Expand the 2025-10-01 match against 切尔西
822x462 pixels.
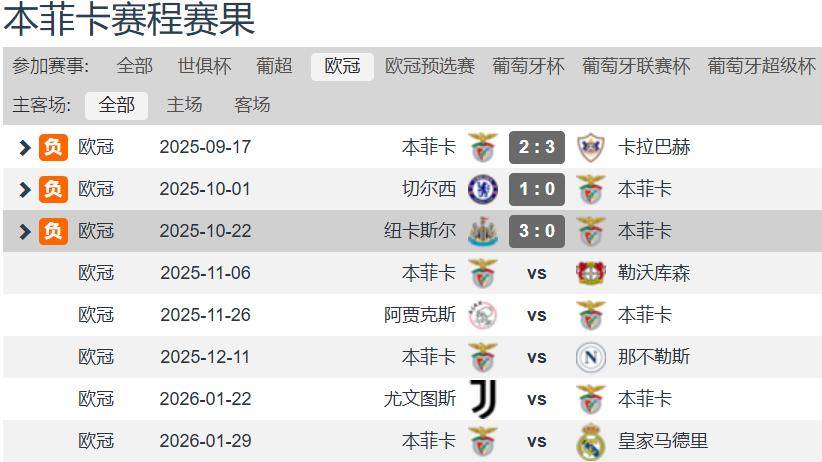point(25,189)
